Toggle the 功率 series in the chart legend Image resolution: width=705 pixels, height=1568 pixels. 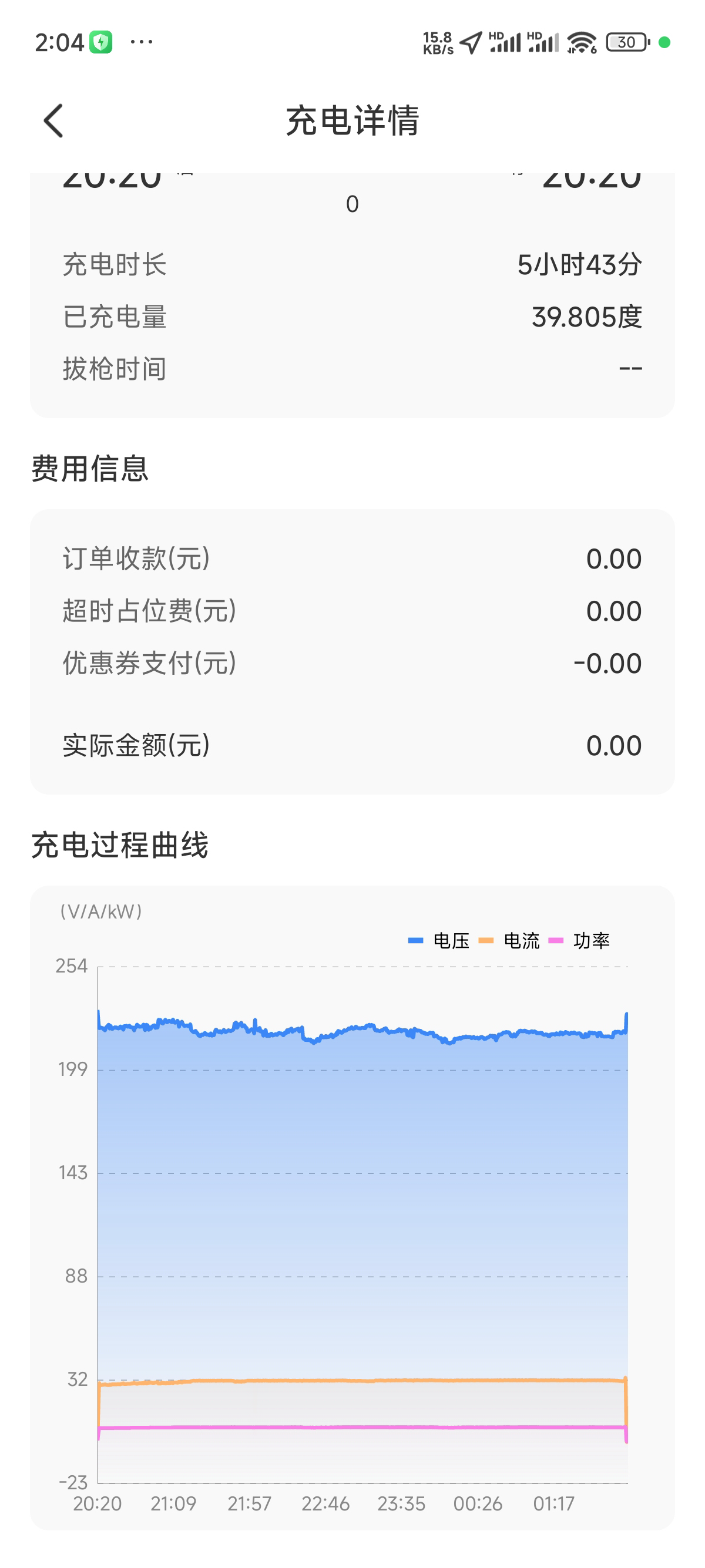pos(580,940)
